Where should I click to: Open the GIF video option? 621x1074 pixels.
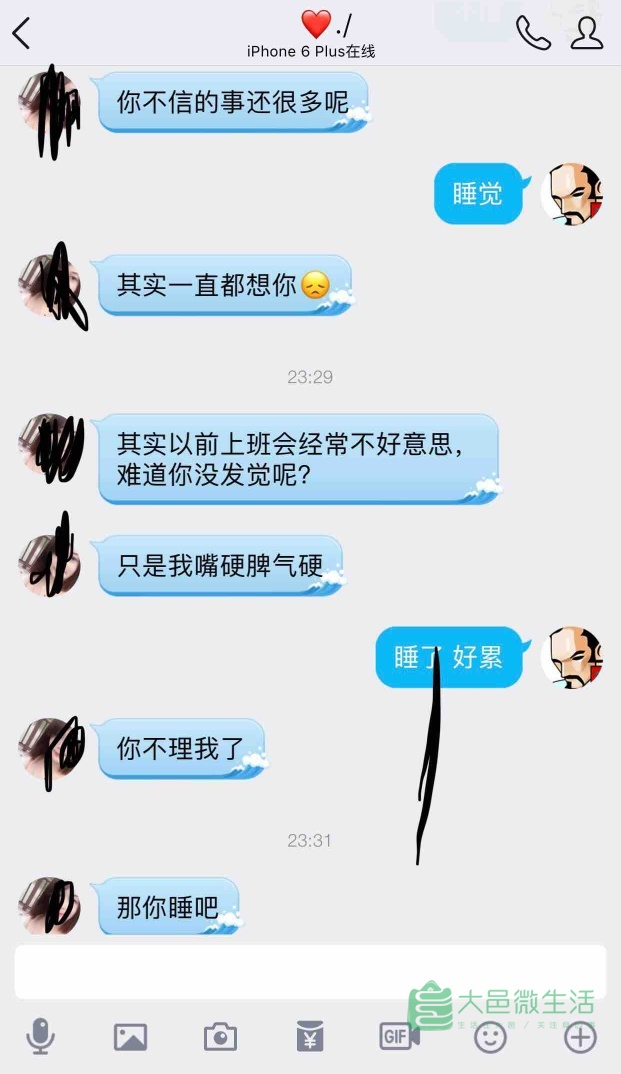coord(399,1036)
